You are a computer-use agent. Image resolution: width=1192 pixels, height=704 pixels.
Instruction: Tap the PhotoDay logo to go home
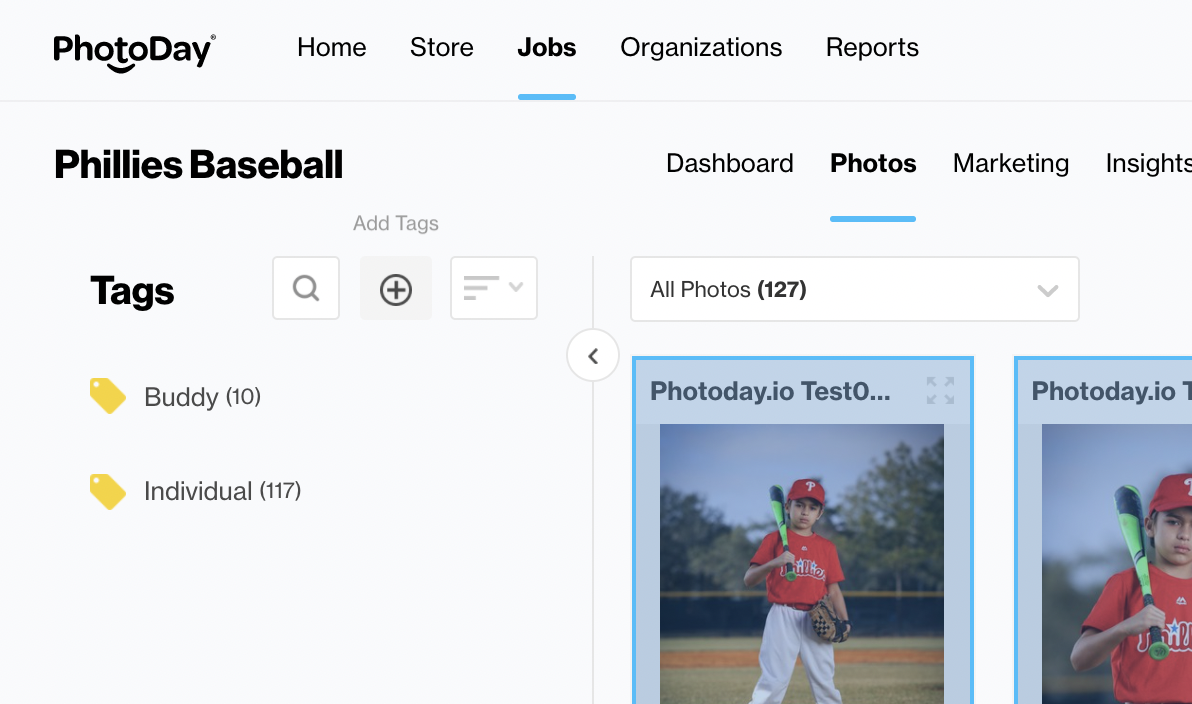click(x=135, y=50)
